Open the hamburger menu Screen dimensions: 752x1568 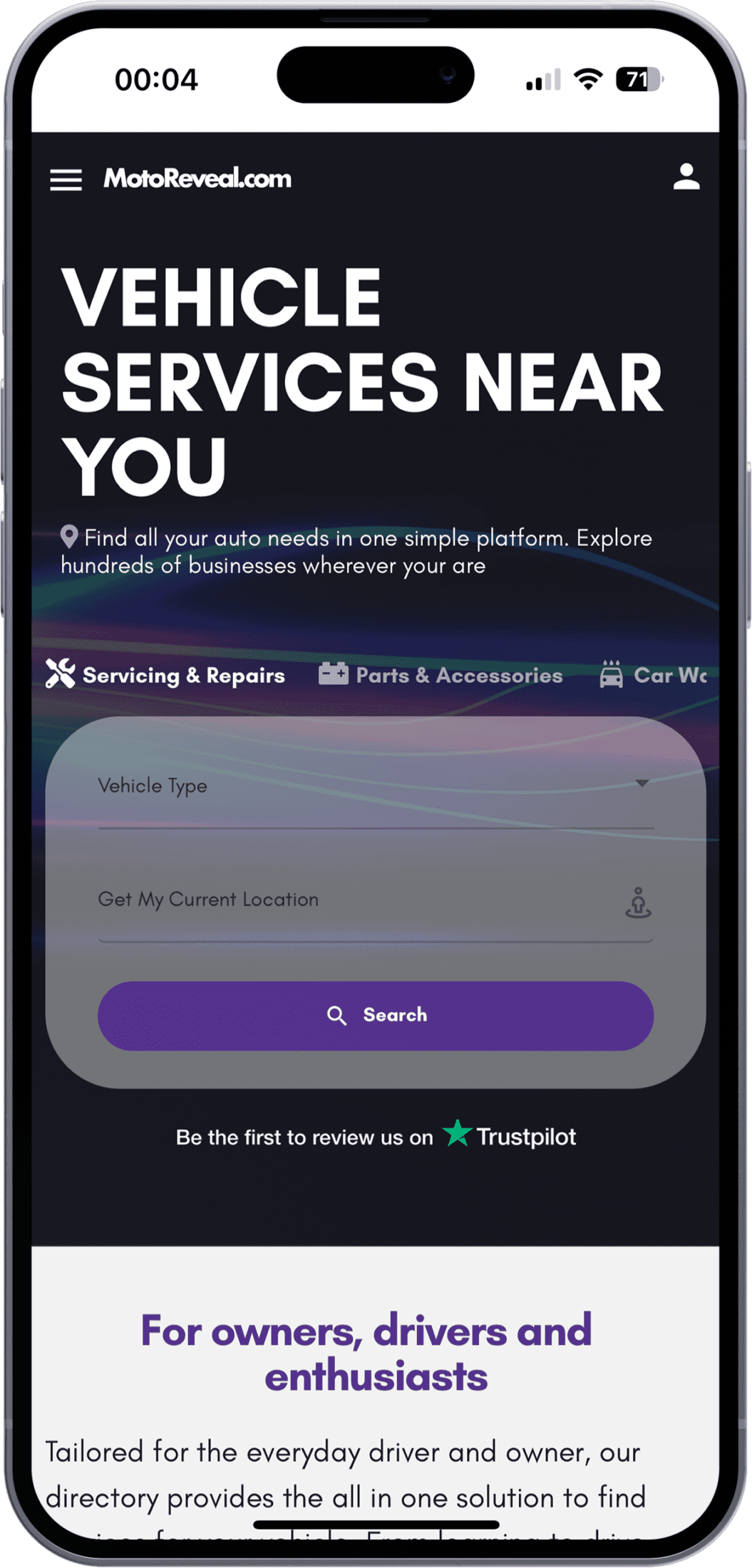click(66, 180)
